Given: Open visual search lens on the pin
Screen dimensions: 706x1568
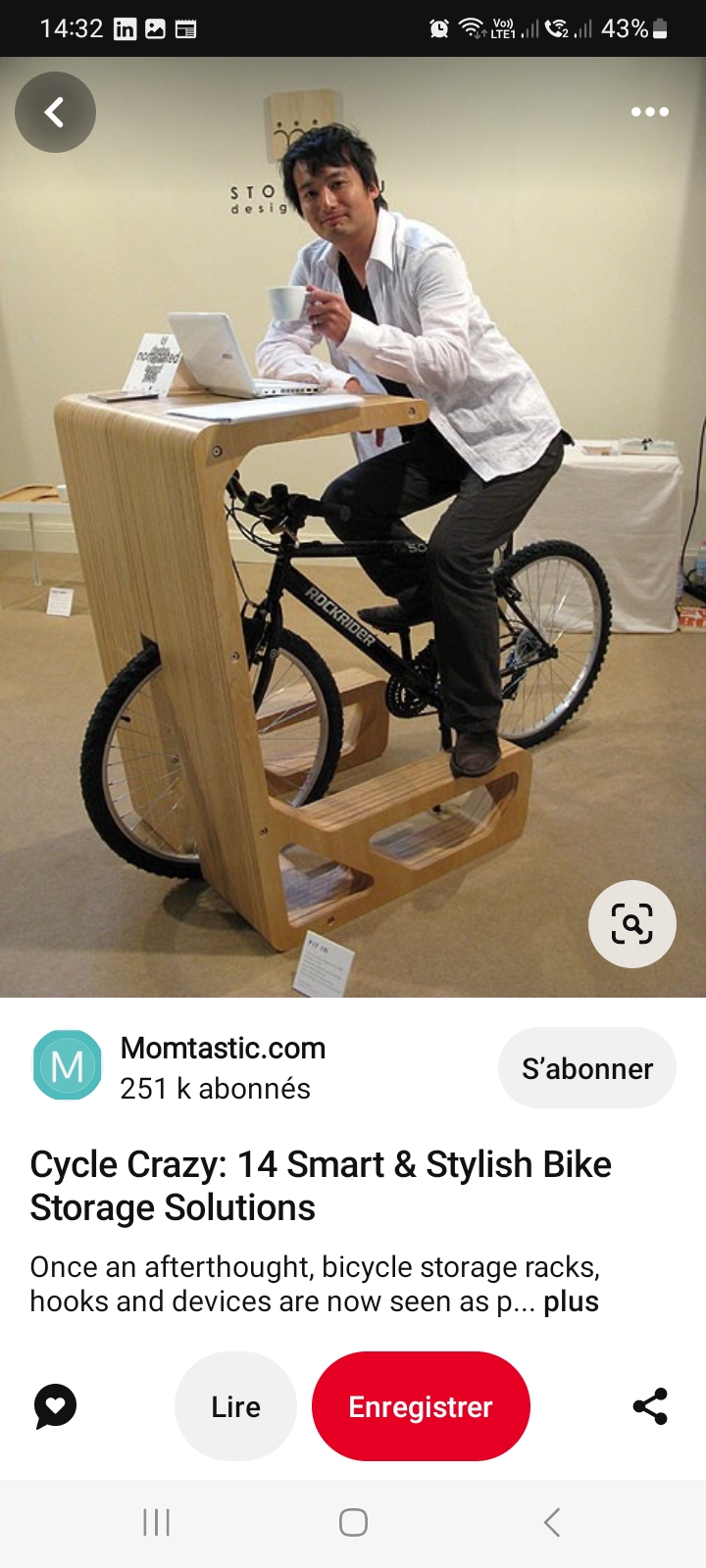Looking at the screenshot, I should 631,924.
